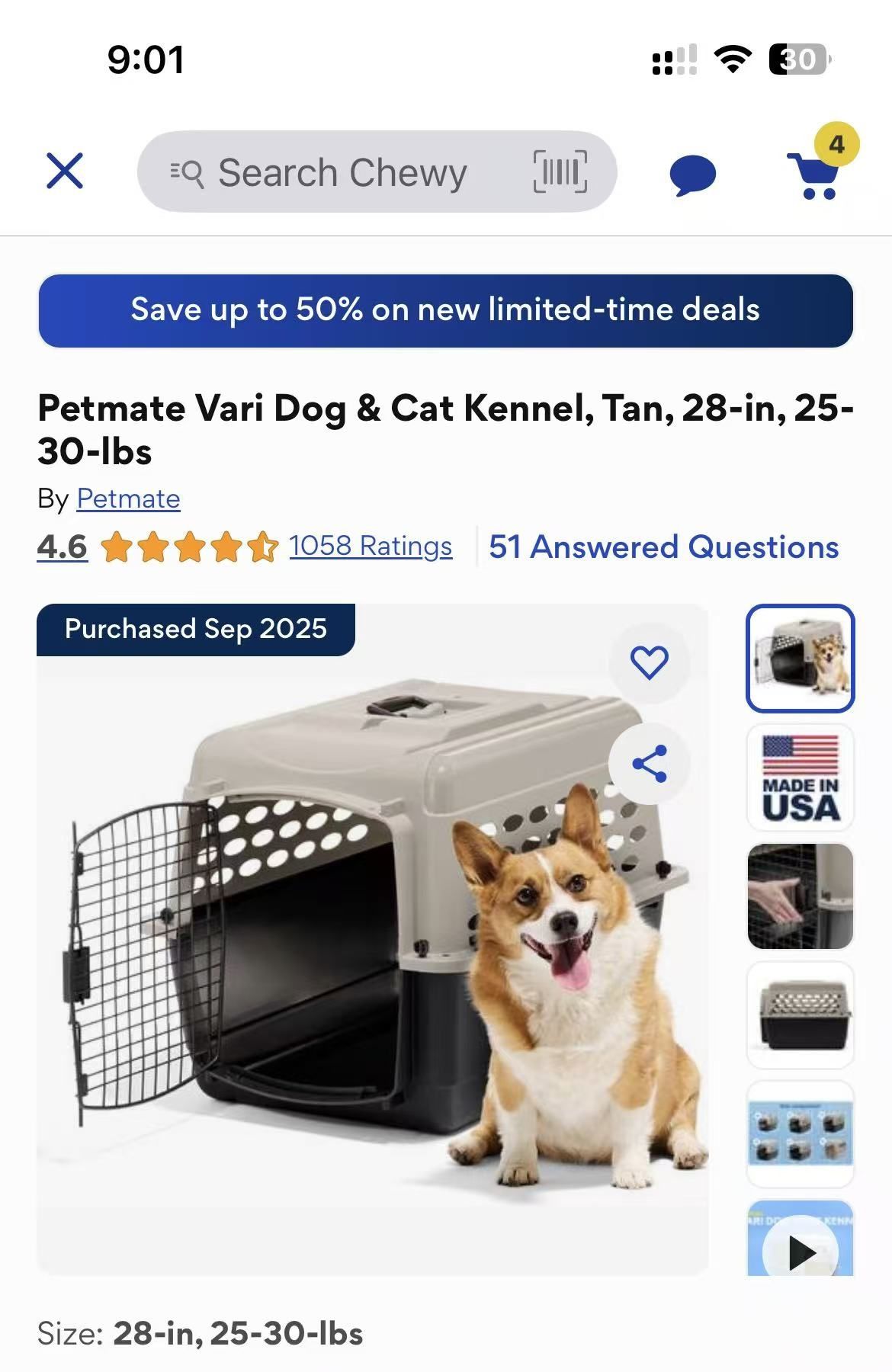Select the main corgi kennel thumbnail
The height and width of the screenshot is (1372, 892).
click(799, 656)
